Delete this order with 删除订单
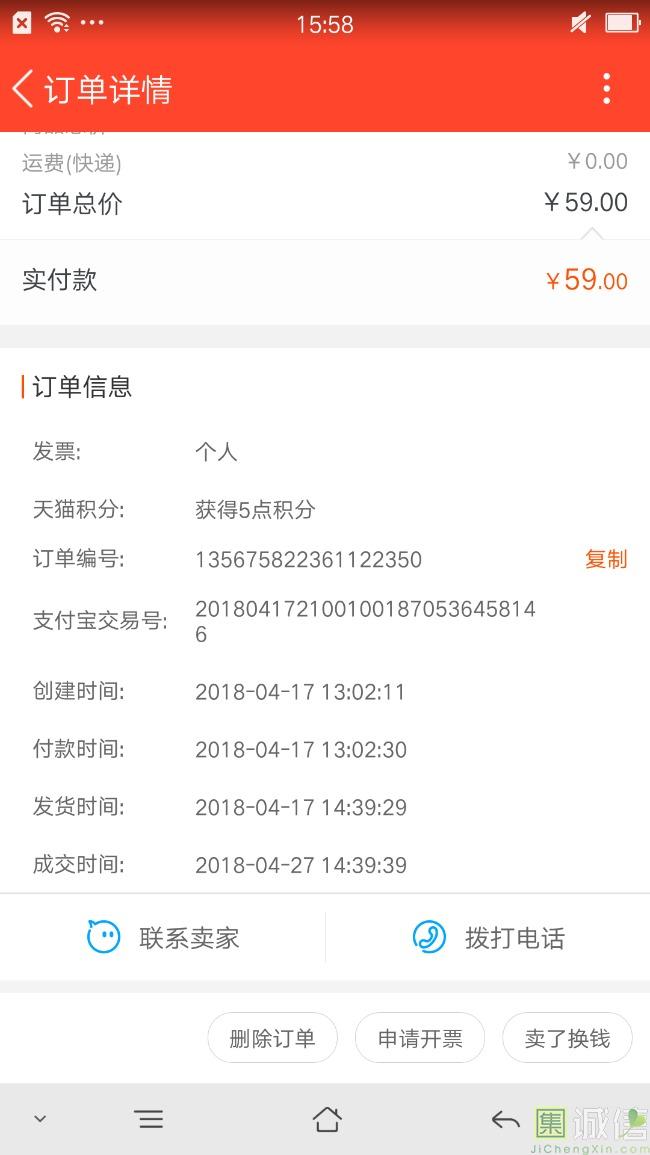This screenshot has height=1155, width=650. [273, 1038]
